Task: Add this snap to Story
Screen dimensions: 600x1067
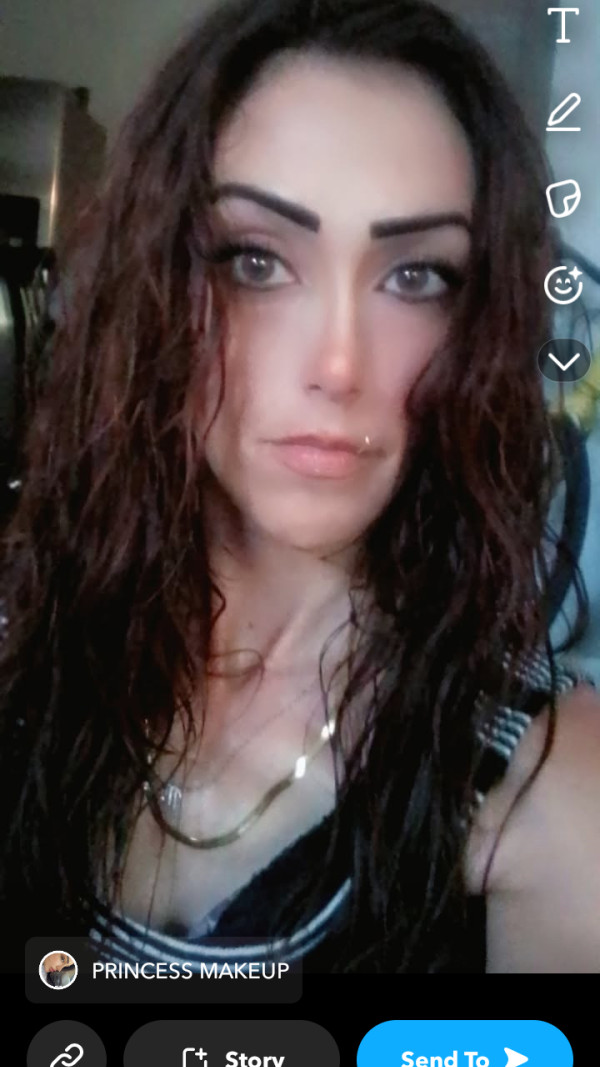Action: click(231, 1048)
